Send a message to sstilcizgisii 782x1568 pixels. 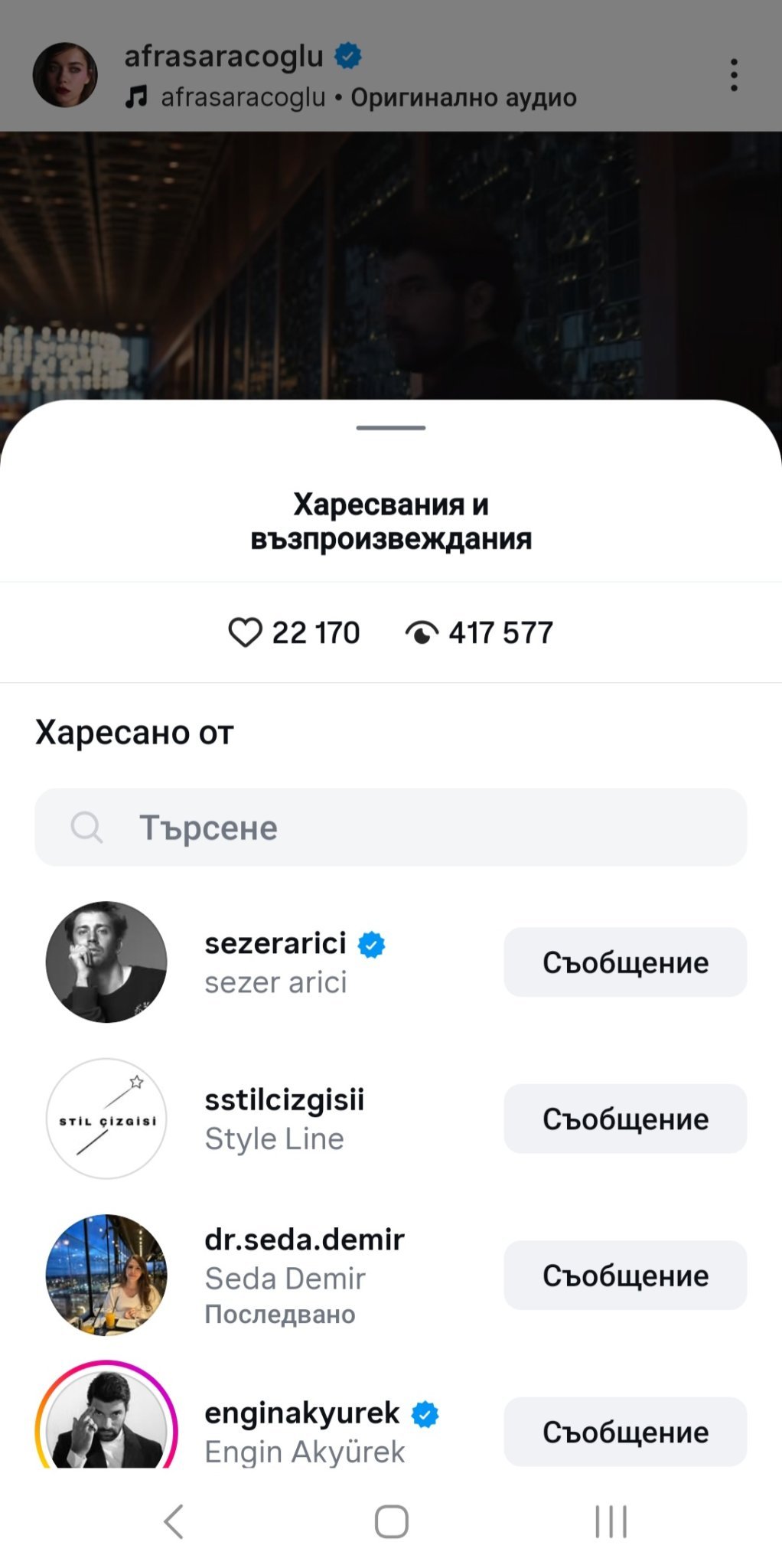click(x=624, y=1119)
